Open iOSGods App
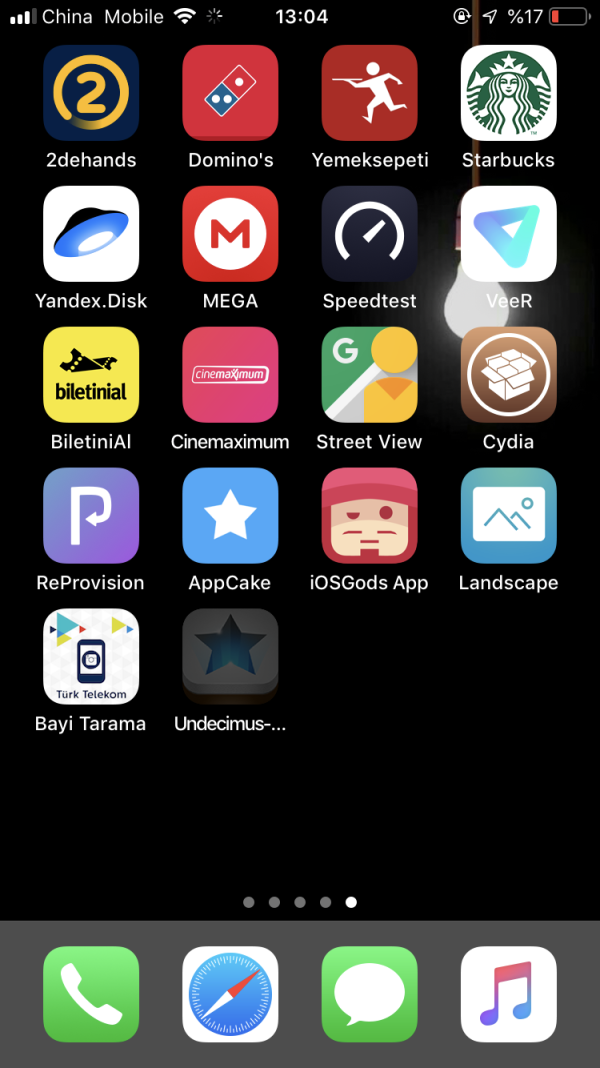The image size is (600, 1068). (x=369, y=516)
